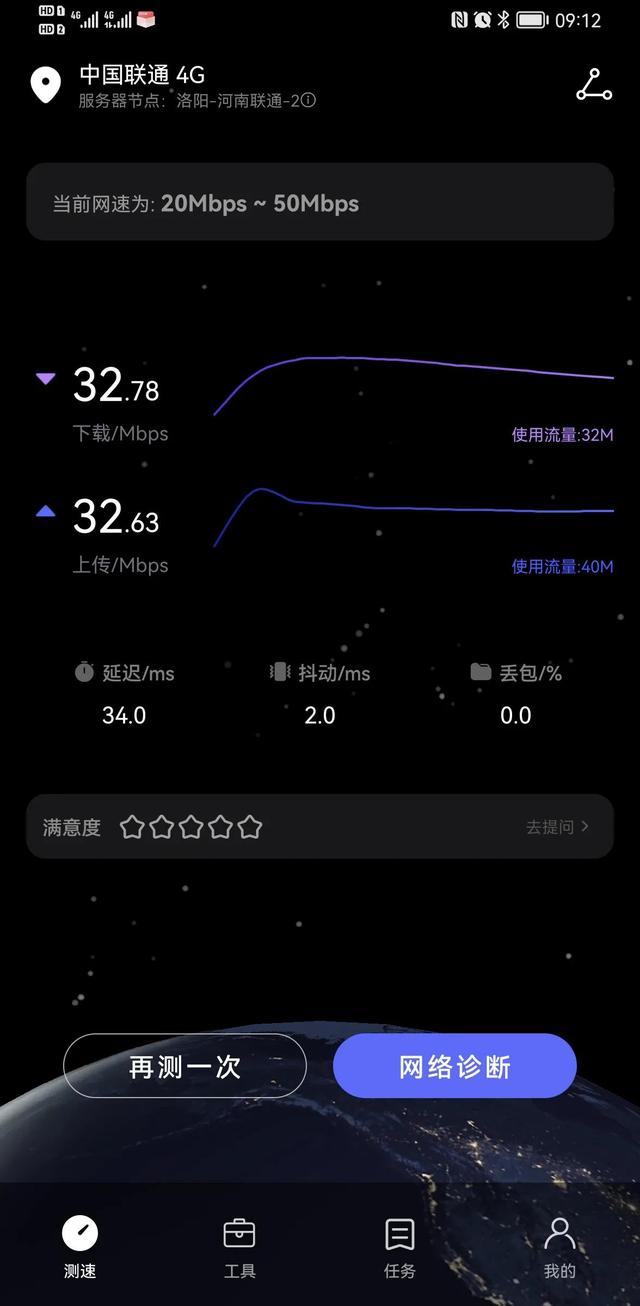Share the speed test result
Screen dimensions: 640x1306
(x=594, y=85)
